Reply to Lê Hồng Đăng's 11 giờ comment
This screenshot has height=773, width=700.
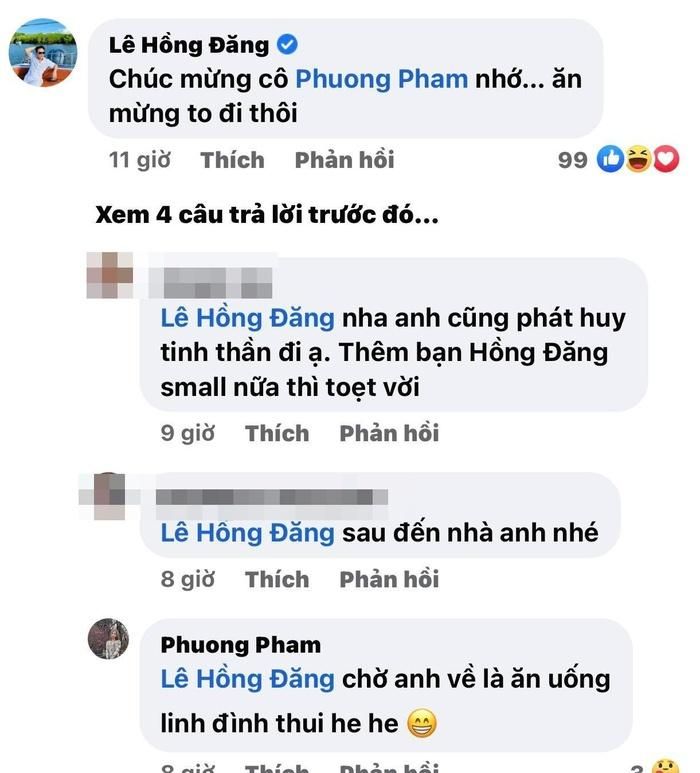click(344, 160)
